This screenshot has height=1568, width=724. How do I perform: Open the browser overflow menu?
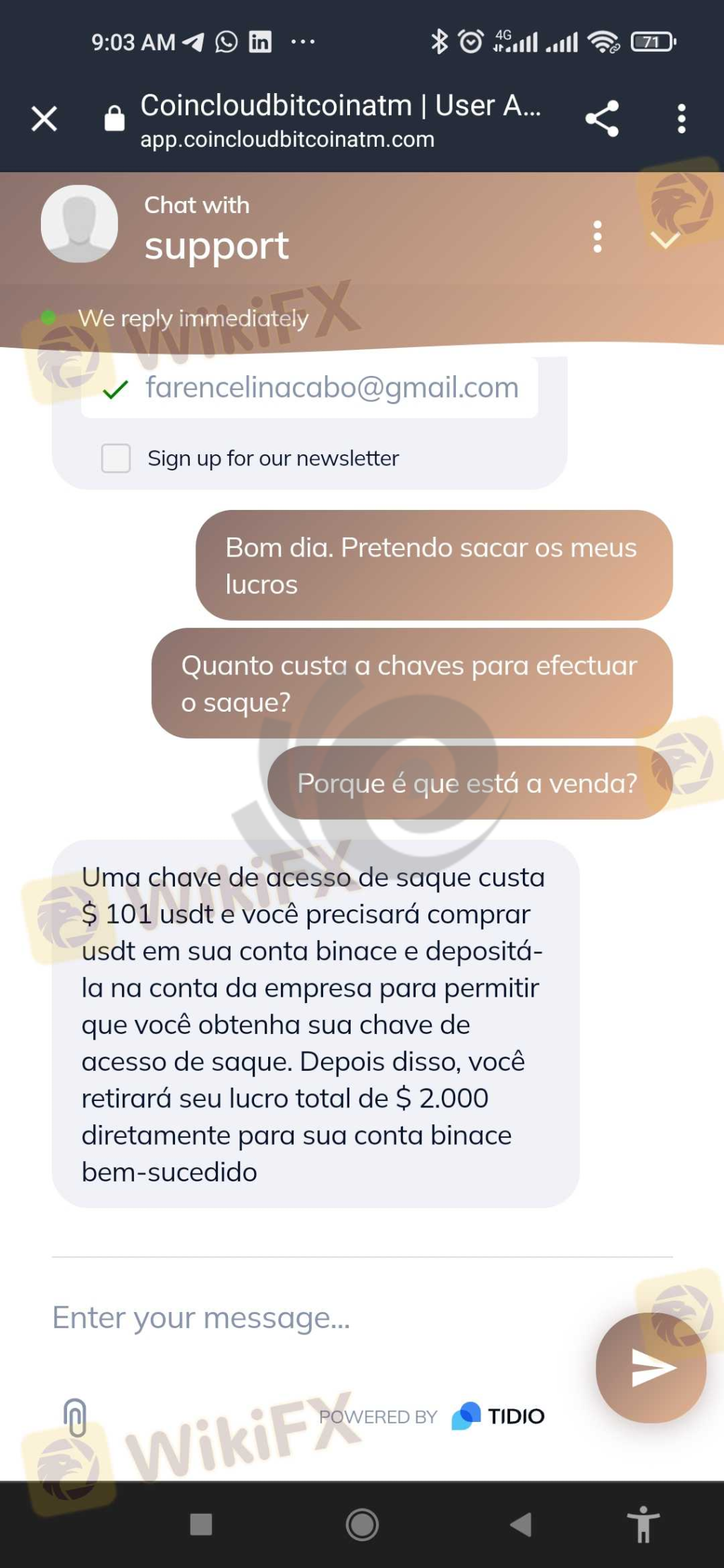point(681,118)
